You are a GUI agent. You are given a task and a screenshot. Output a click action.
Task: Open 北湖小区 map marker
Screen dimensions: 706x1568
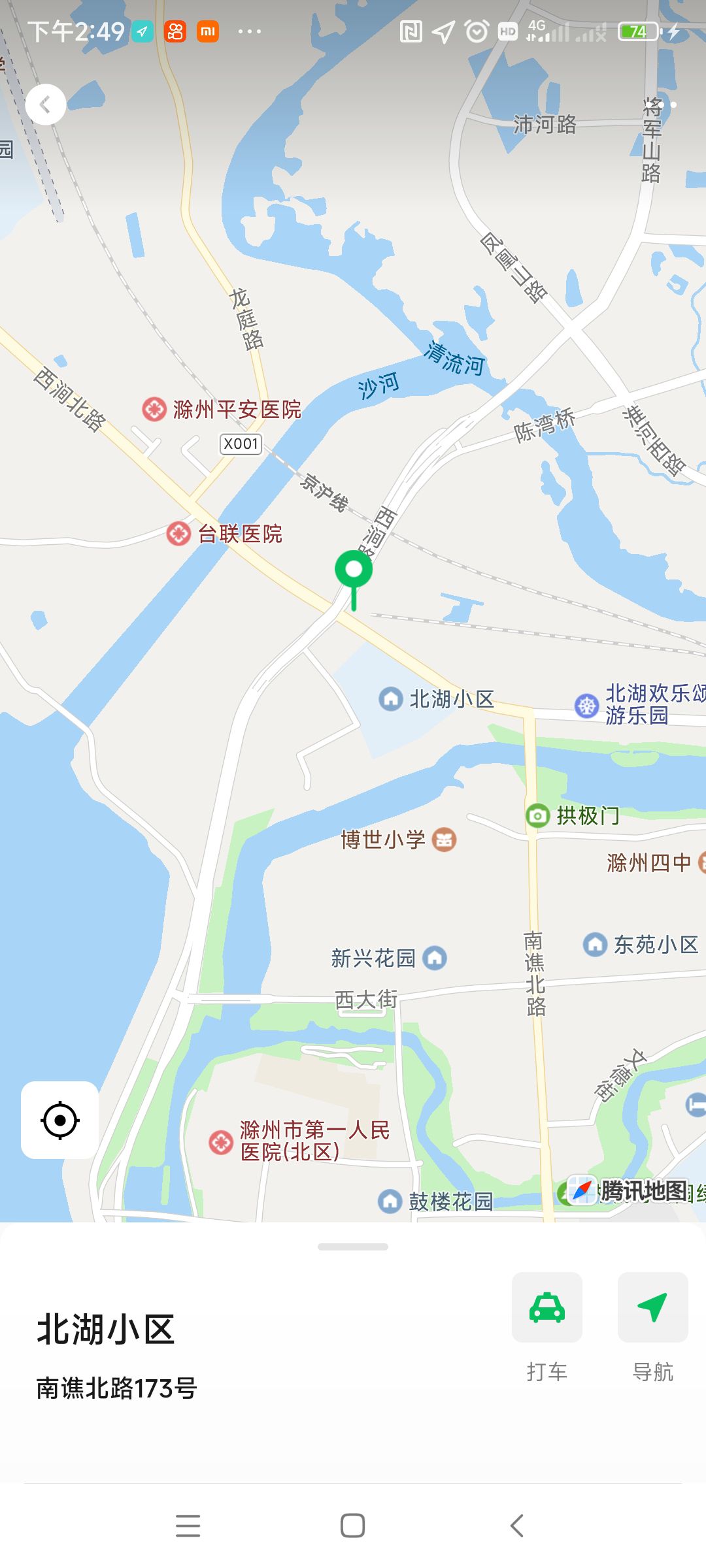coord(391,698)
